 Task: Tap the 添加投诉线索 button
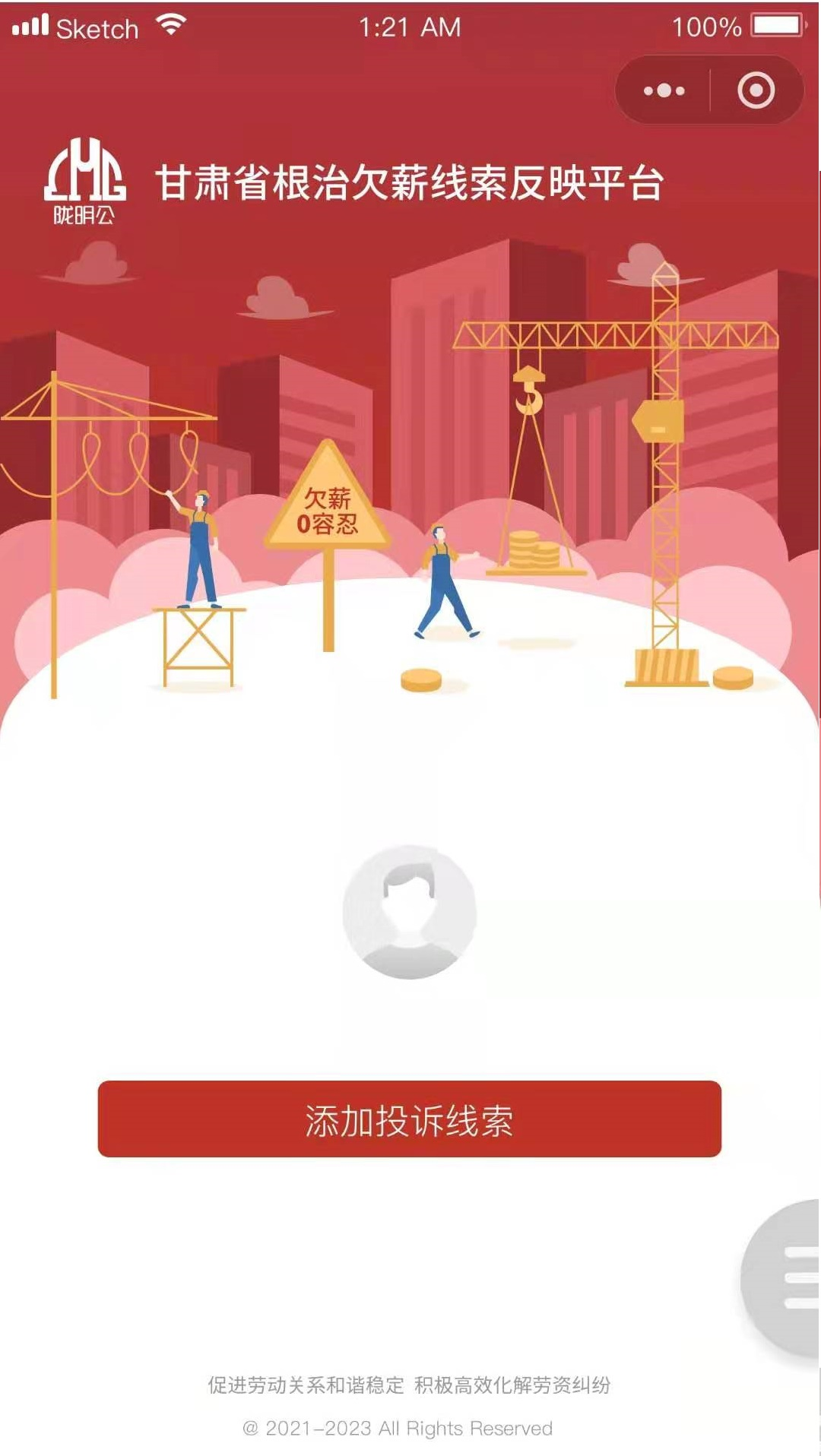409,1119
